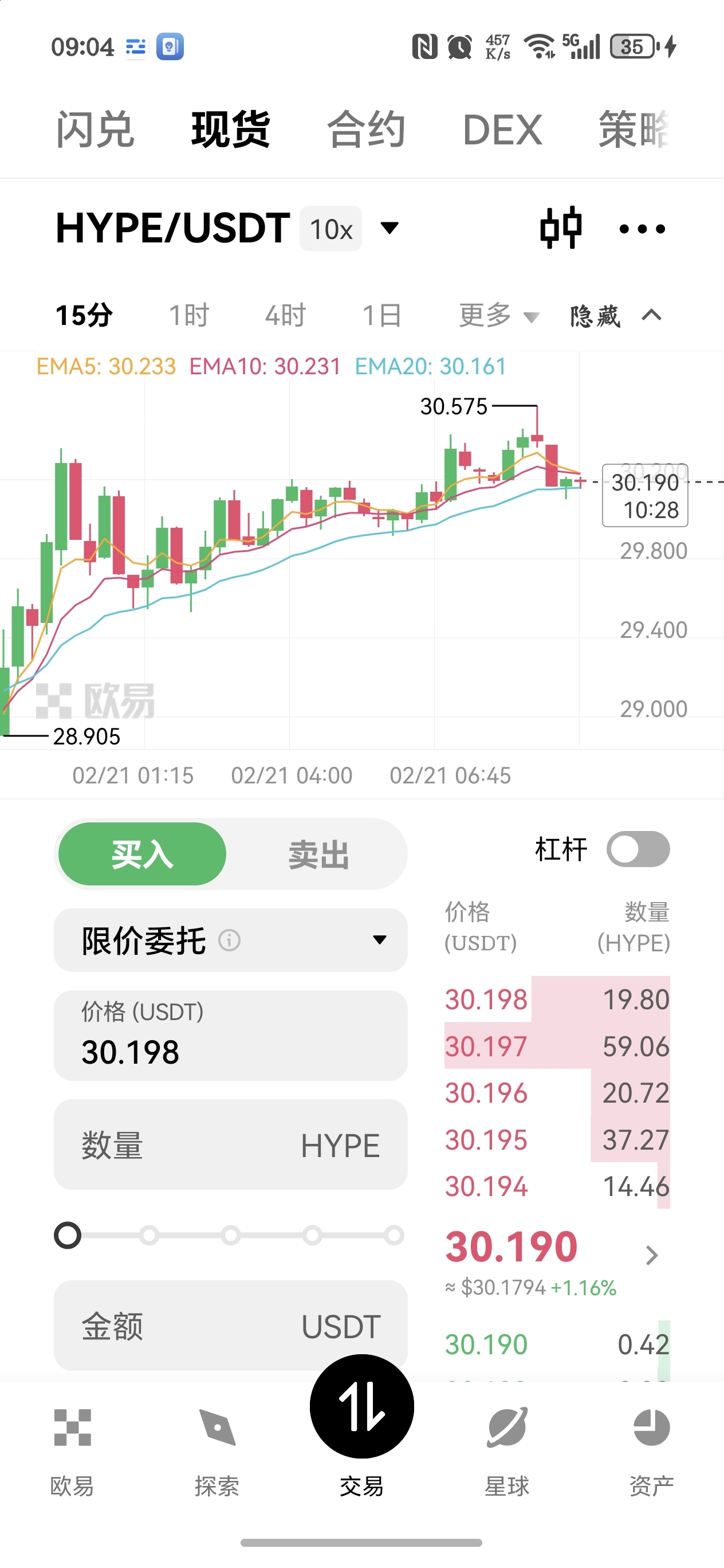Image resolution: width=724 pixels, height=1568 pixels.
Task: Edit the 价格 (USDT) field
Action: click(231, 1036)
